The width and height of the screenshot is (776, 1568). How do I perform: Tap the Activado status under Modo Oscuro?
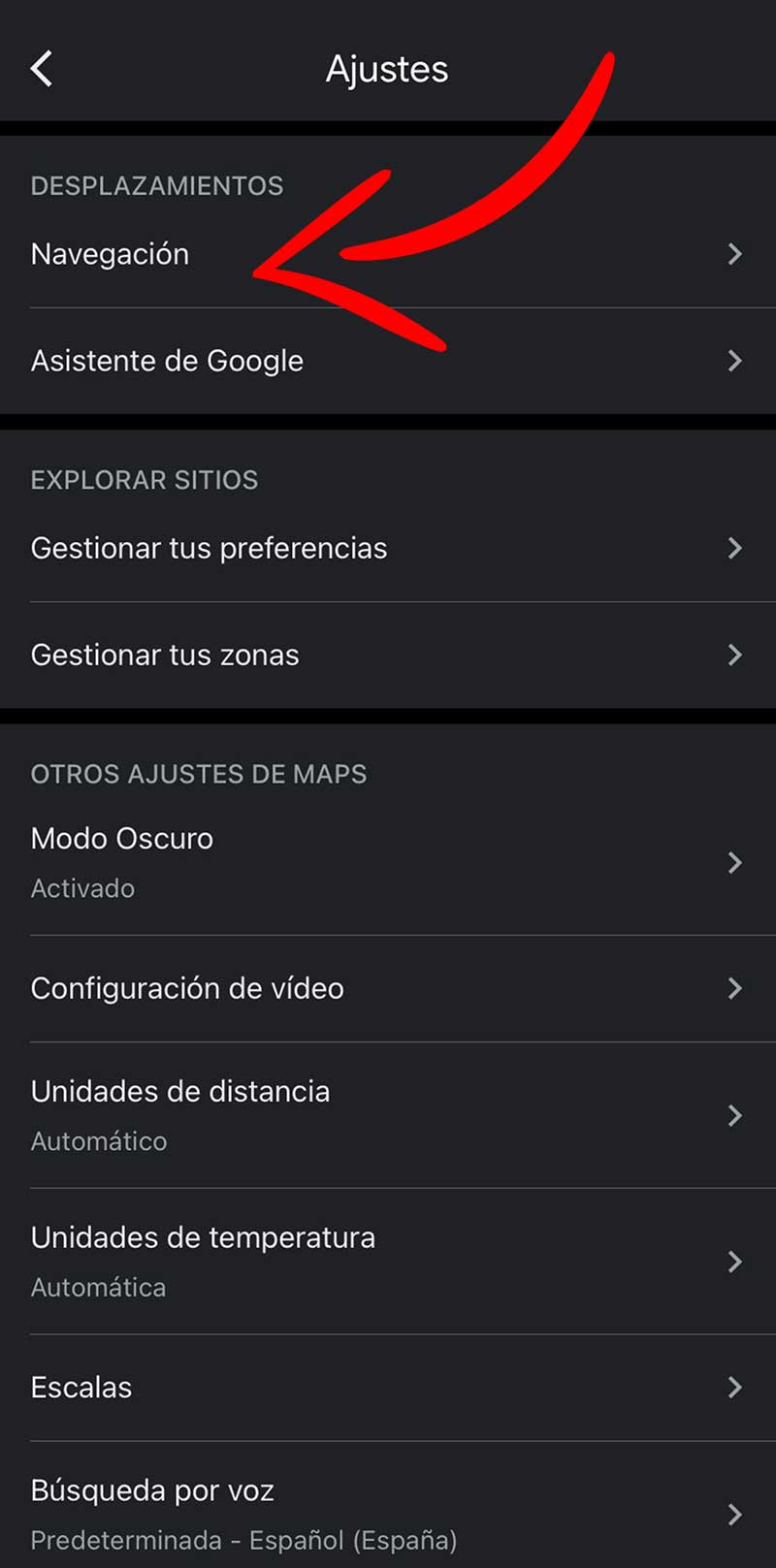click(x=82, y=887)
